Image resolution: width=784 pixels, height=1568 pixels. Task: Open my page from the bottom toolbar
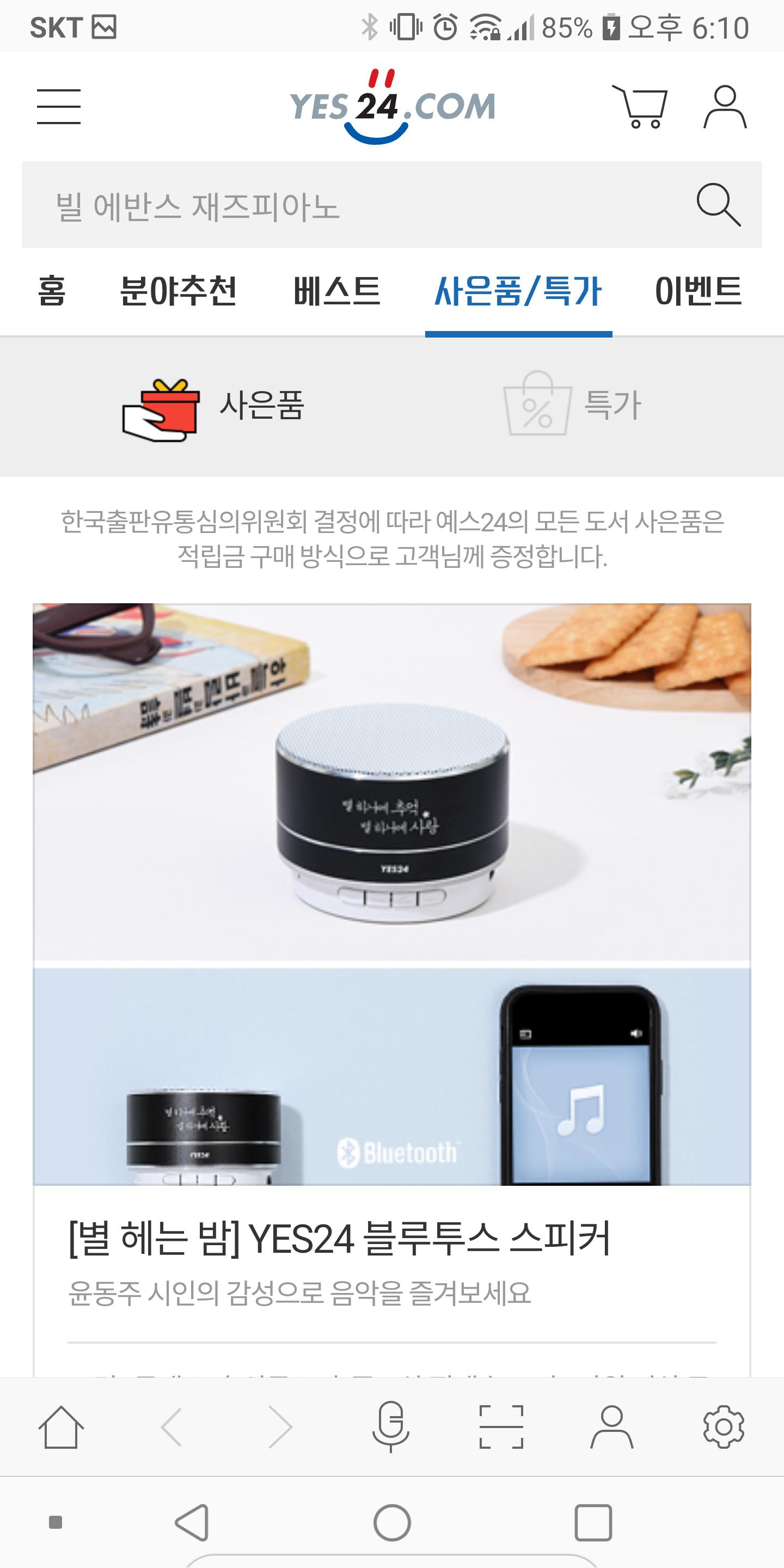tap(612, 1426)
